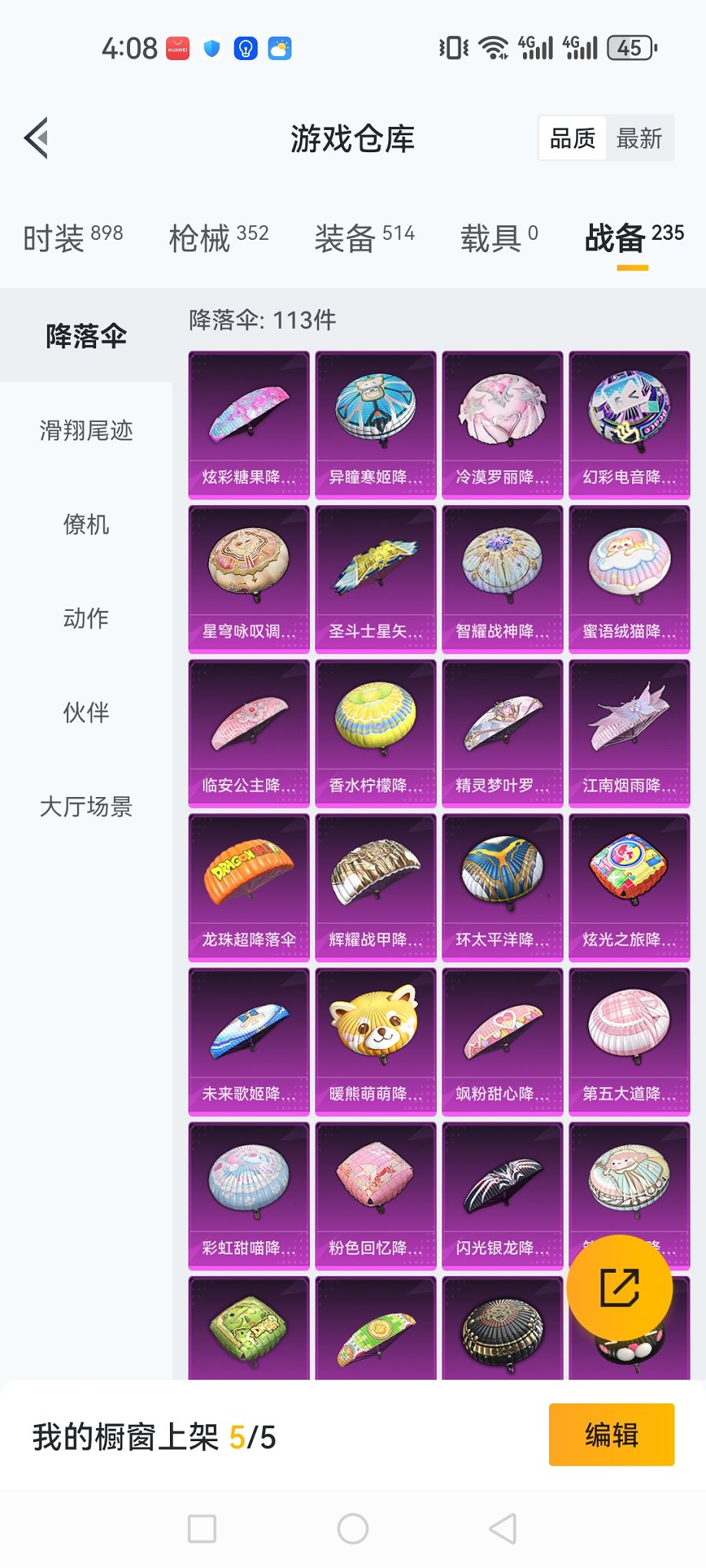706x1568 pixels.
Task: Select the 品质 sort option
Action: [572, 138]
